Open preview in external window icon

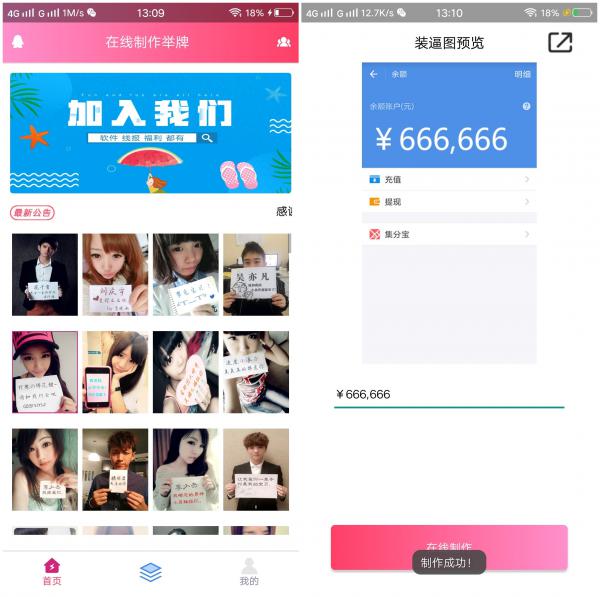(560, 43)
